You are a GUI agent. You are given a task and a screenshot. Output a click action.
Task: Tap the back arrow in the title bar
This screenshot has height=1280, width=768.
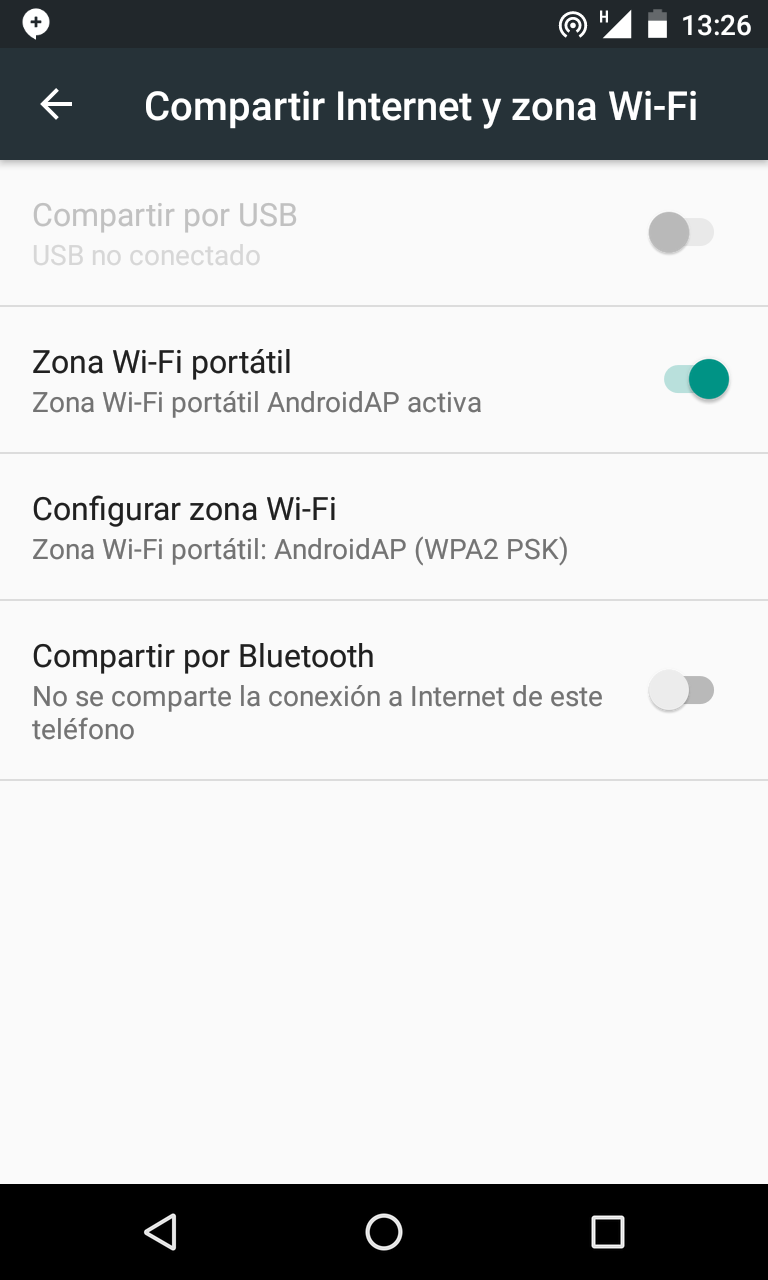(x=55, y=104)
